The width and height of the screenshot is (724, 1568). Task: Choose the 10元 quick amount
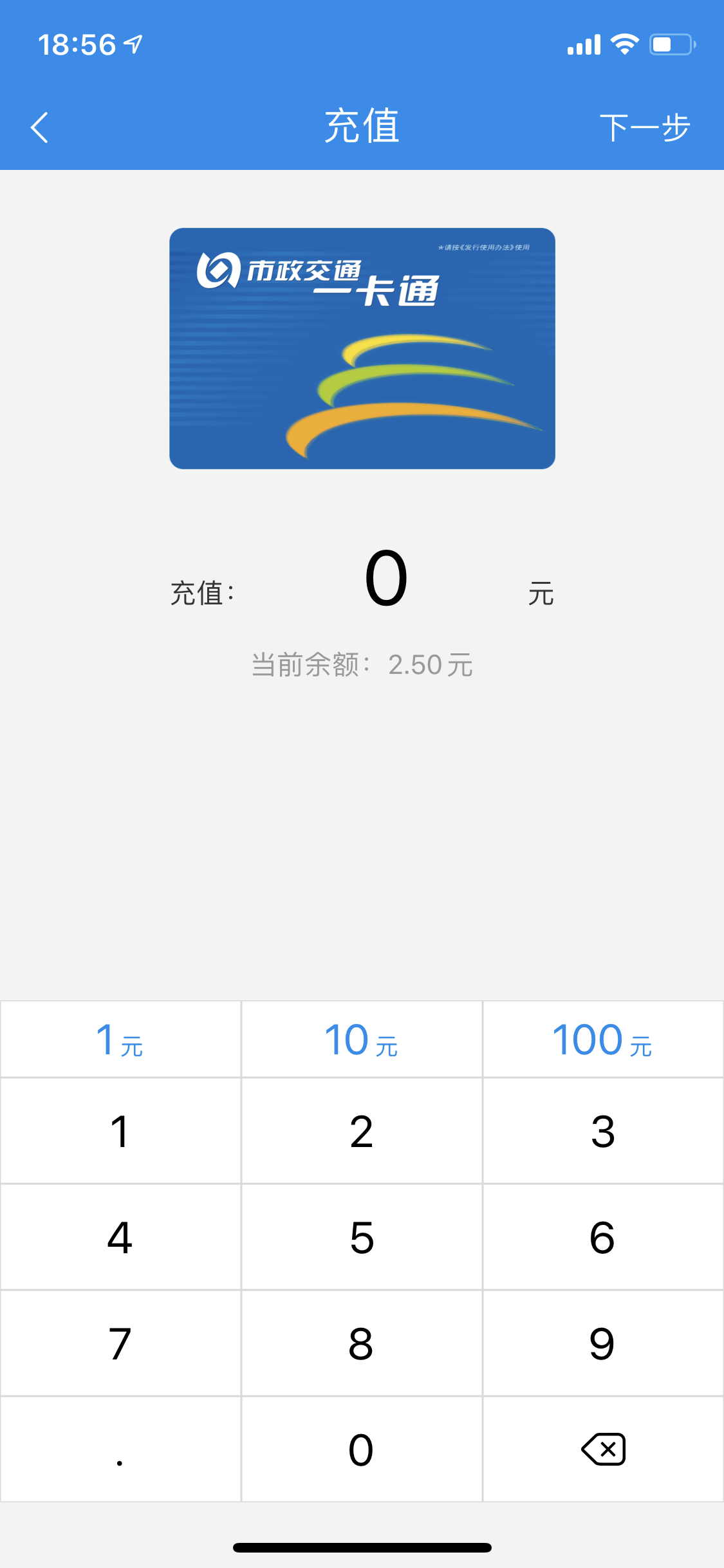tap(362, 1040)
